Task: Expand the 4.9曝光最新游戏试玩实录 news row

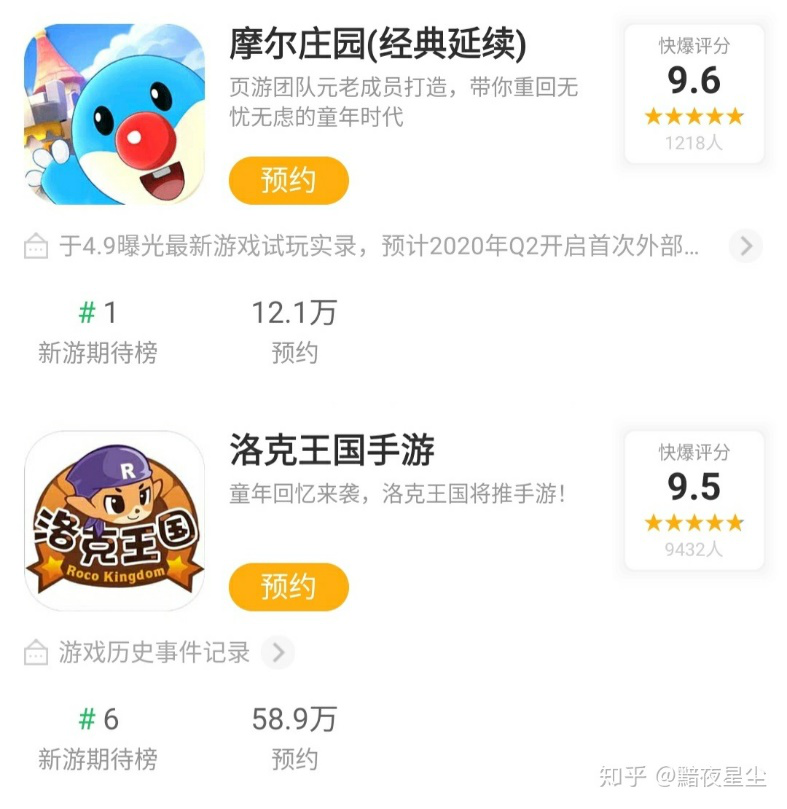Action: point(745,246)
